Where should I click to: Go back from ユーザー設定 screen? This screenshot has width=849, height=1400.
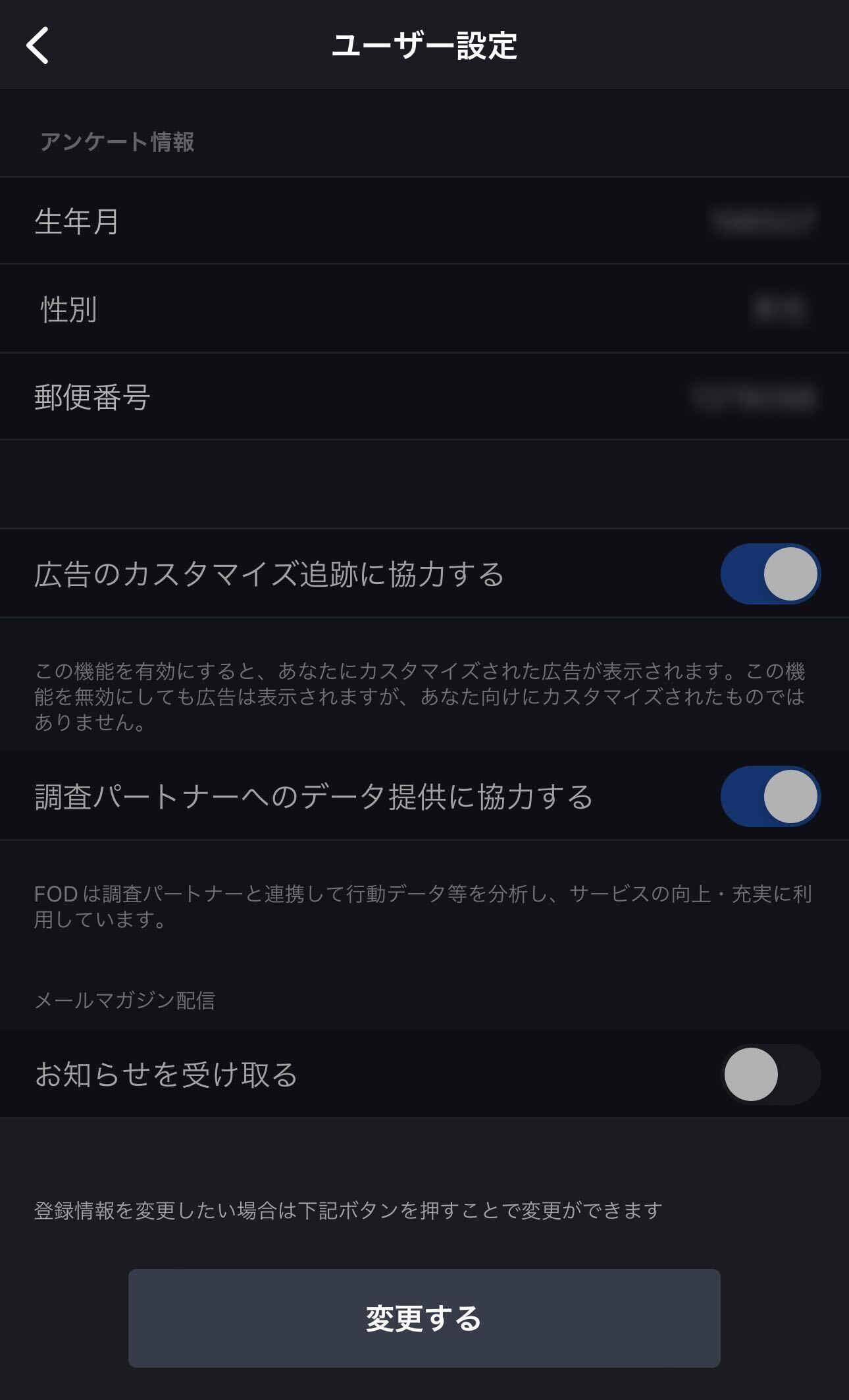click(x=38, y=45)
